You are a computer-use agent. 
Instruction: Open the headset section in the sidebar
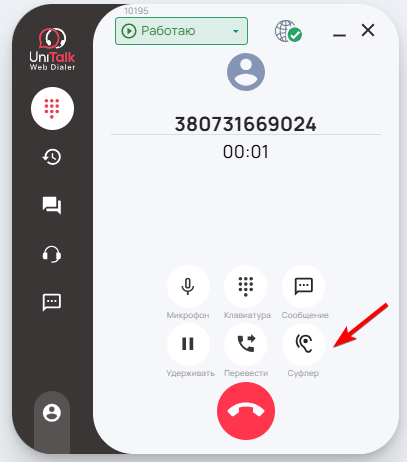(x=52, y=254)
